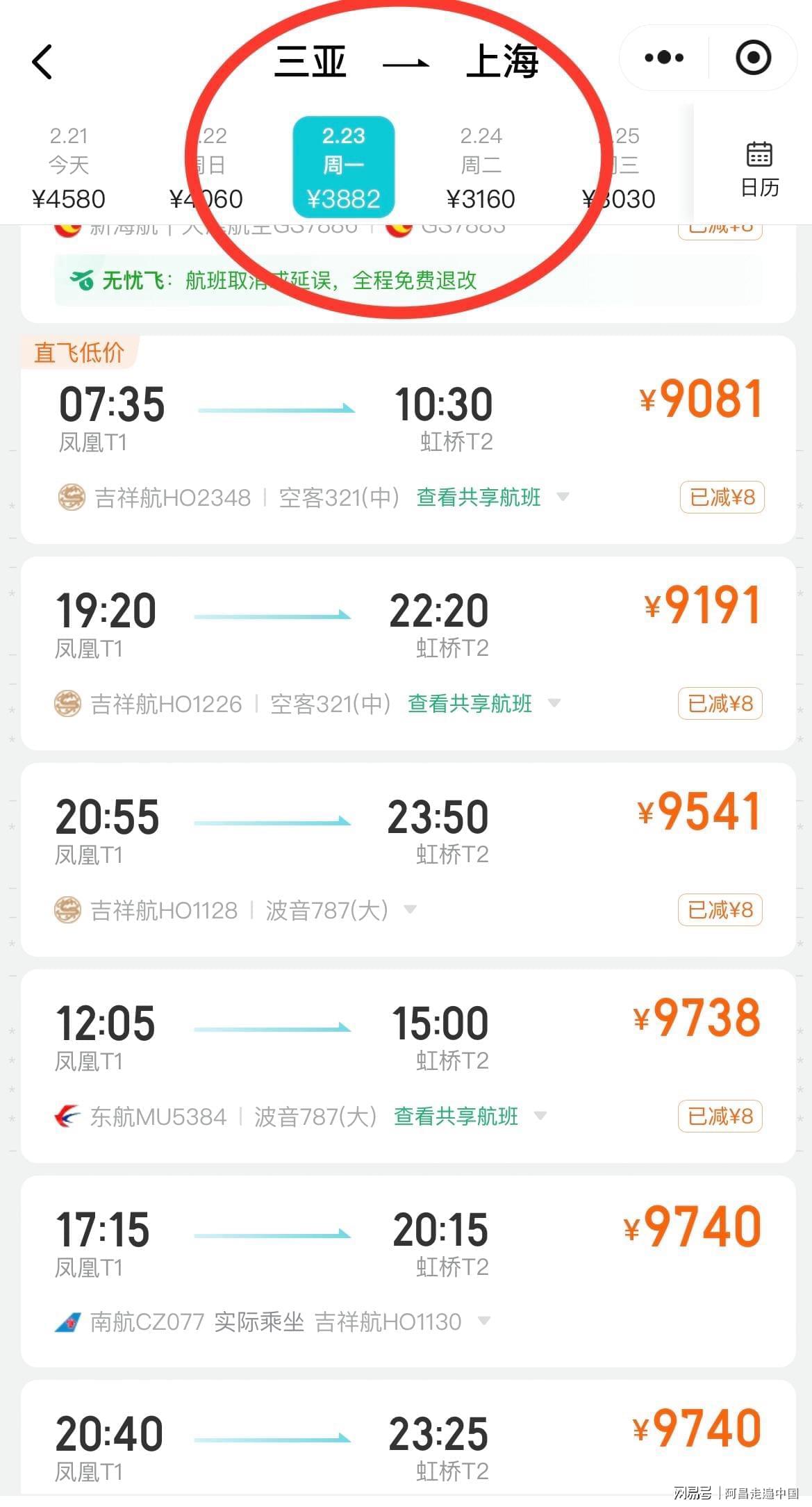The width and height of the screenshot is (812, 1507).
Task: View 查看共享航班 for flight HO2348
Action: [479, 497]
